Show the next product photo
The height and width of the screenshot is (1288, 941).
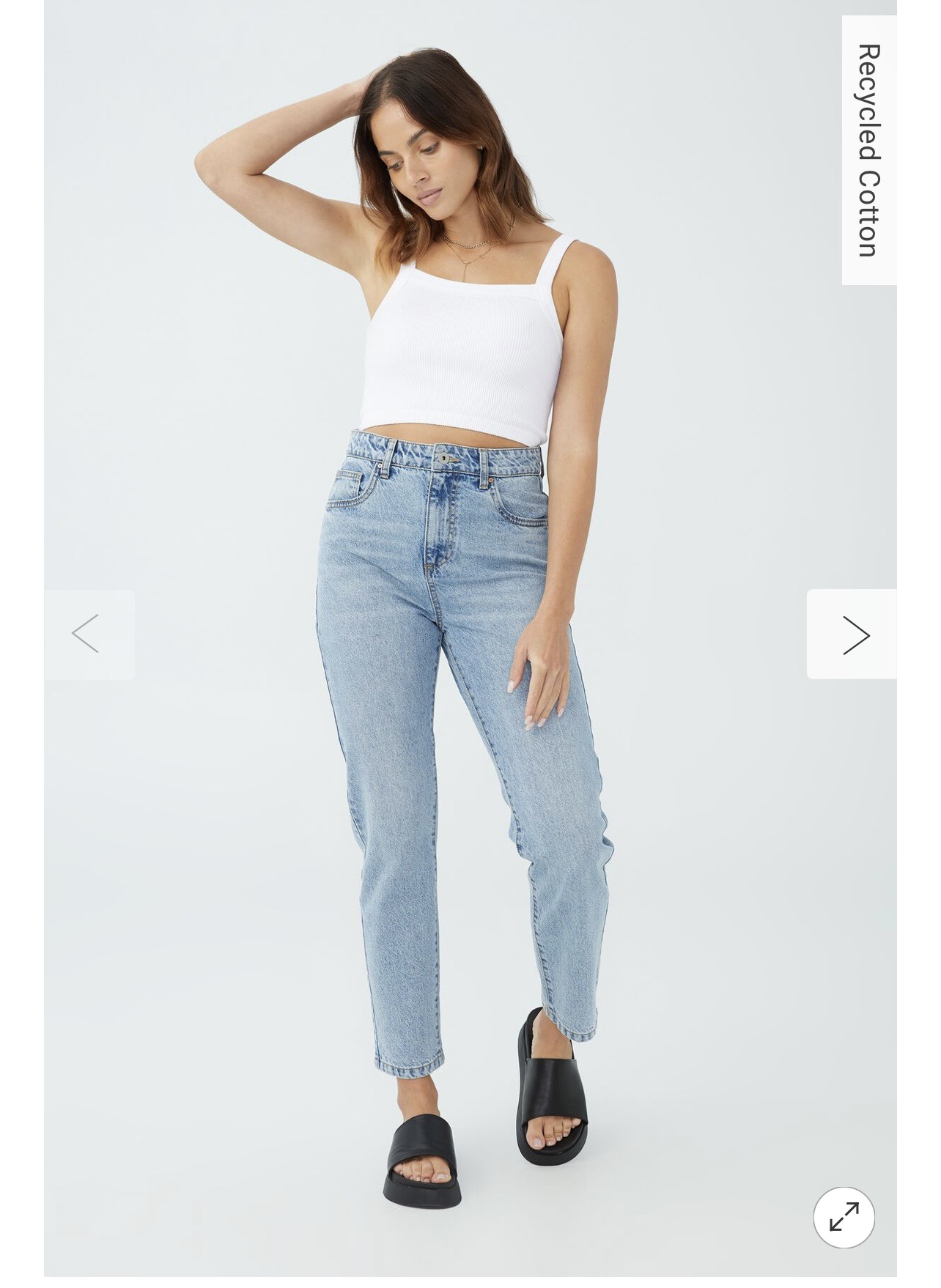pyautogui.click(x=852, y=634)
